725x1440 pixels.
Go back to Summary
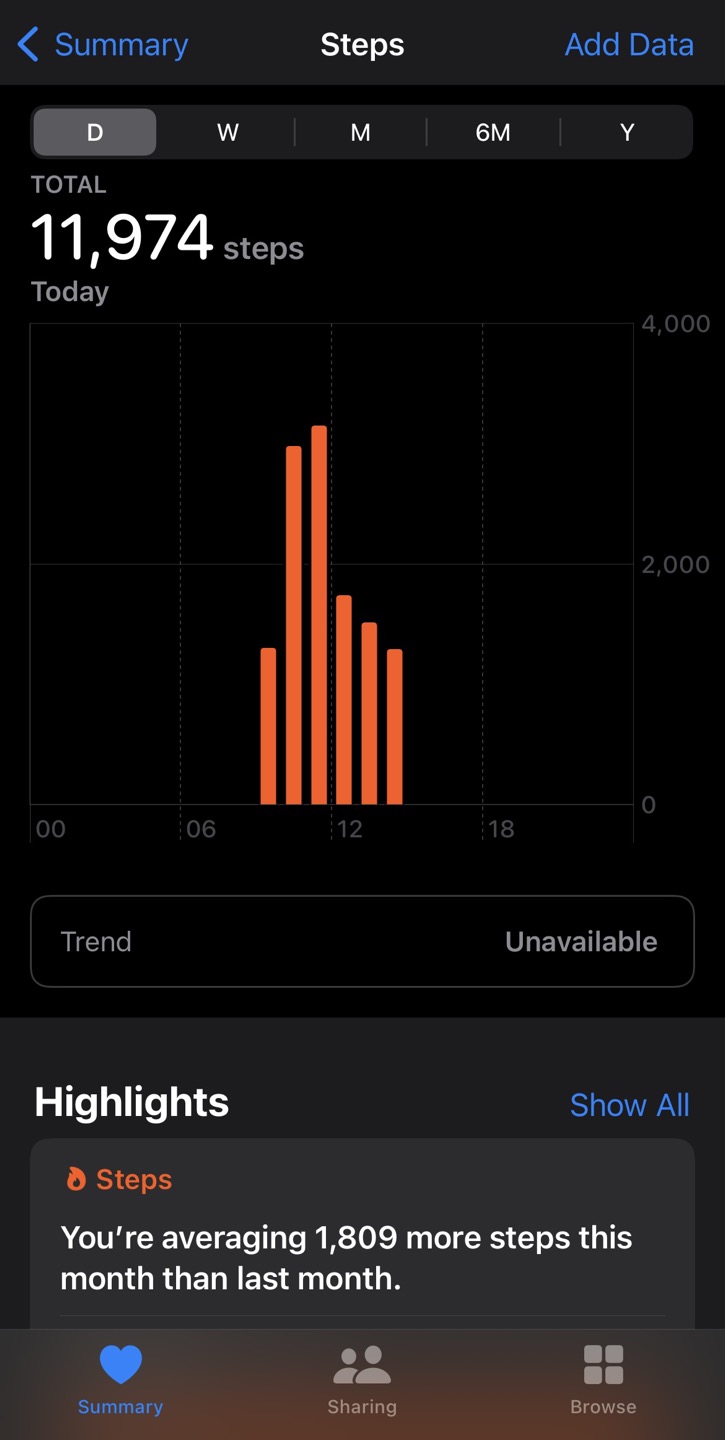point(103,45)
